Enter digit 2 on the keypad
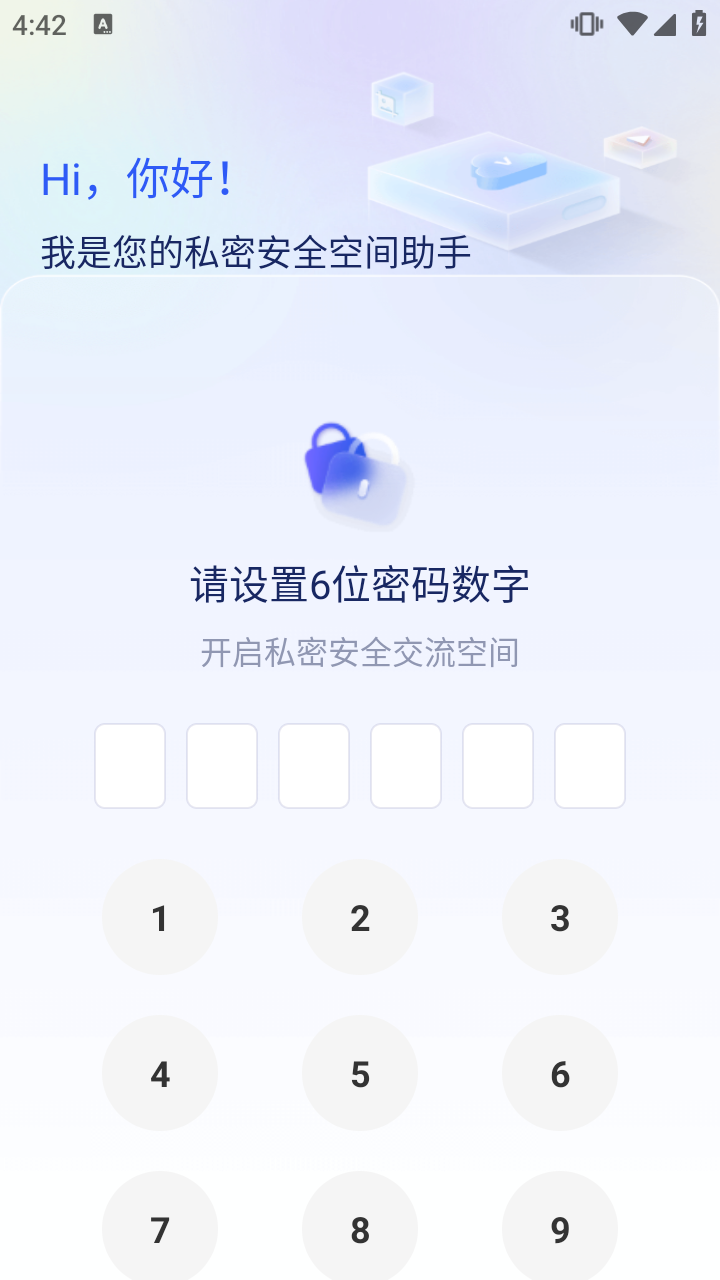 pyautogui.click(x=360, y=917)
